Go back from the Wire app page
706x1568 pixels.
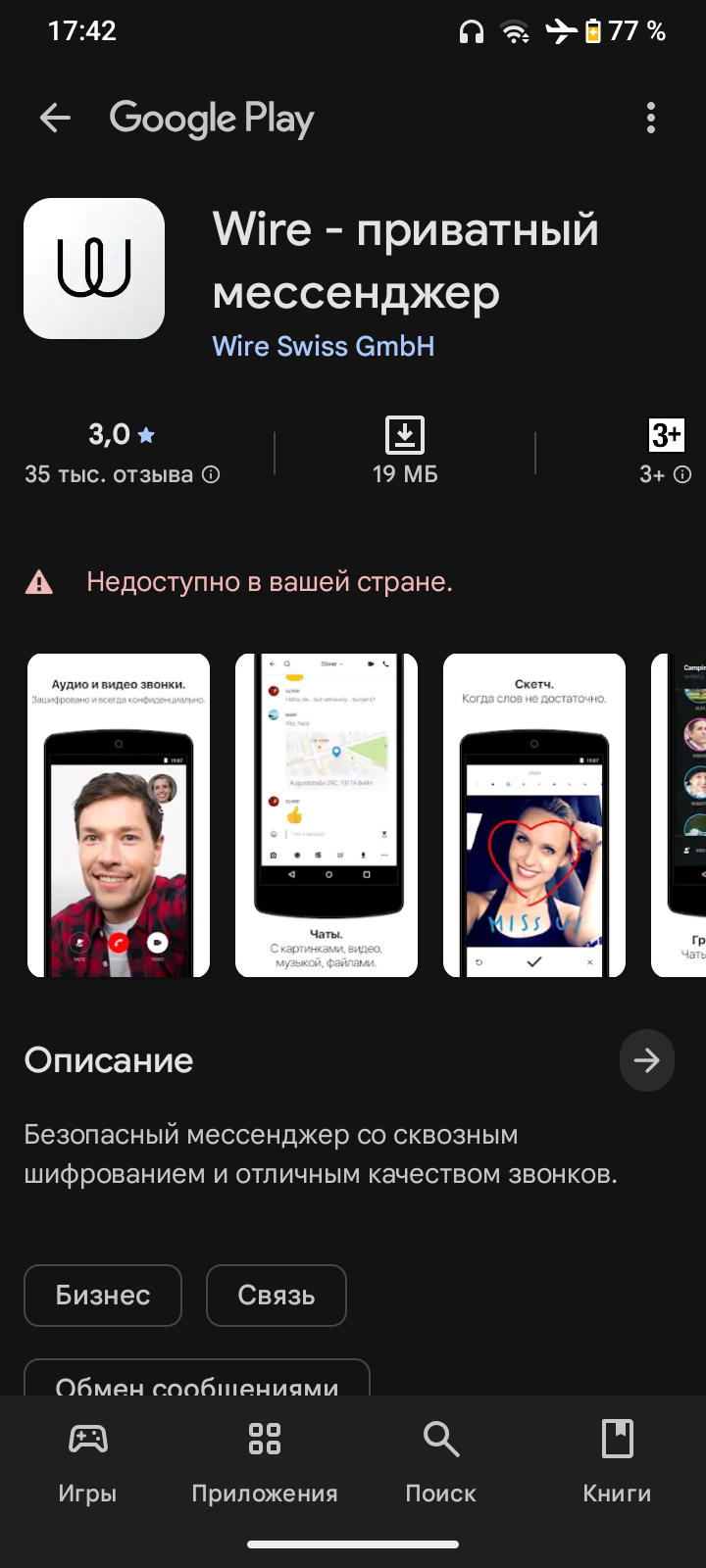[x=55, y=119]
